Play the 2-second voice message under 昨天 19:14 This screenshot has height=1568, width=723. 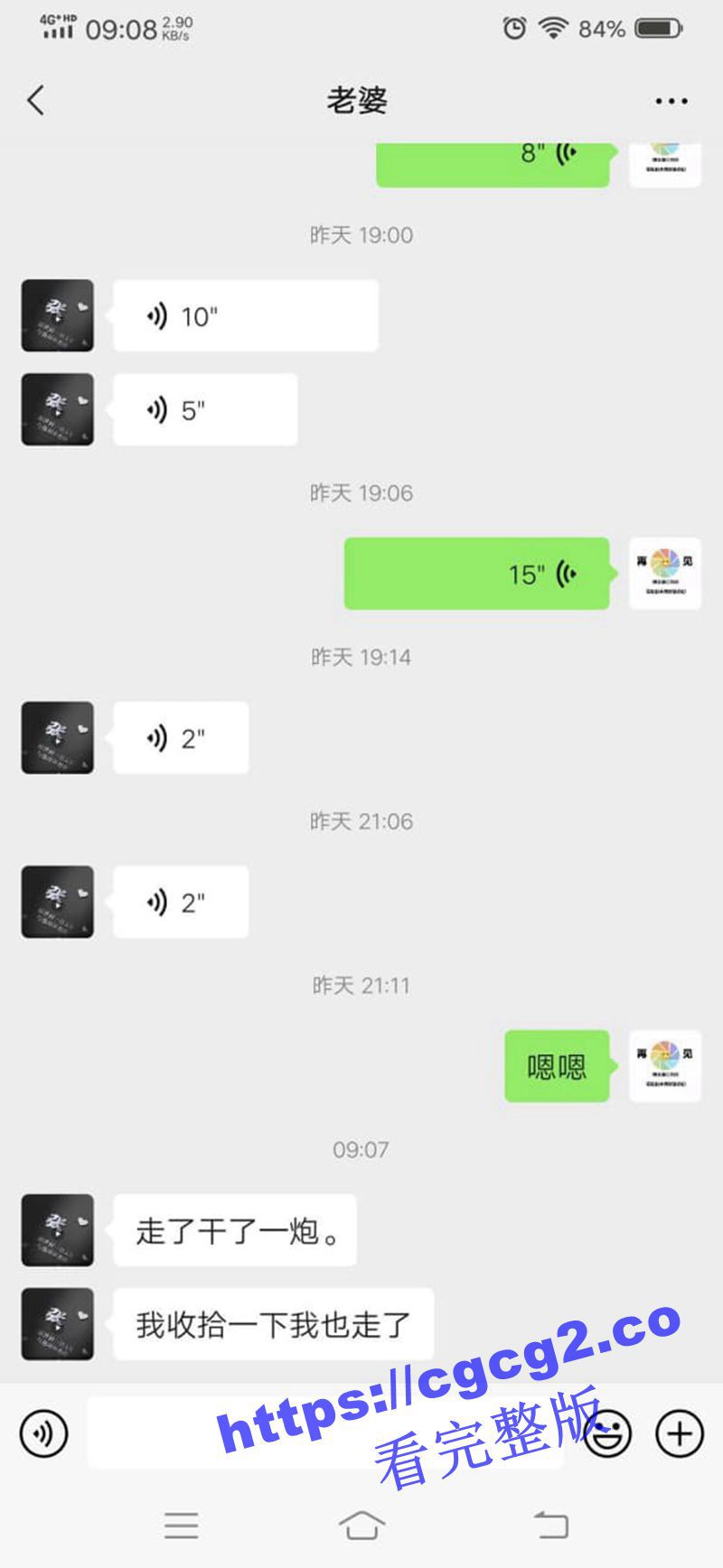pyautogui.click(x=181, y=738)
